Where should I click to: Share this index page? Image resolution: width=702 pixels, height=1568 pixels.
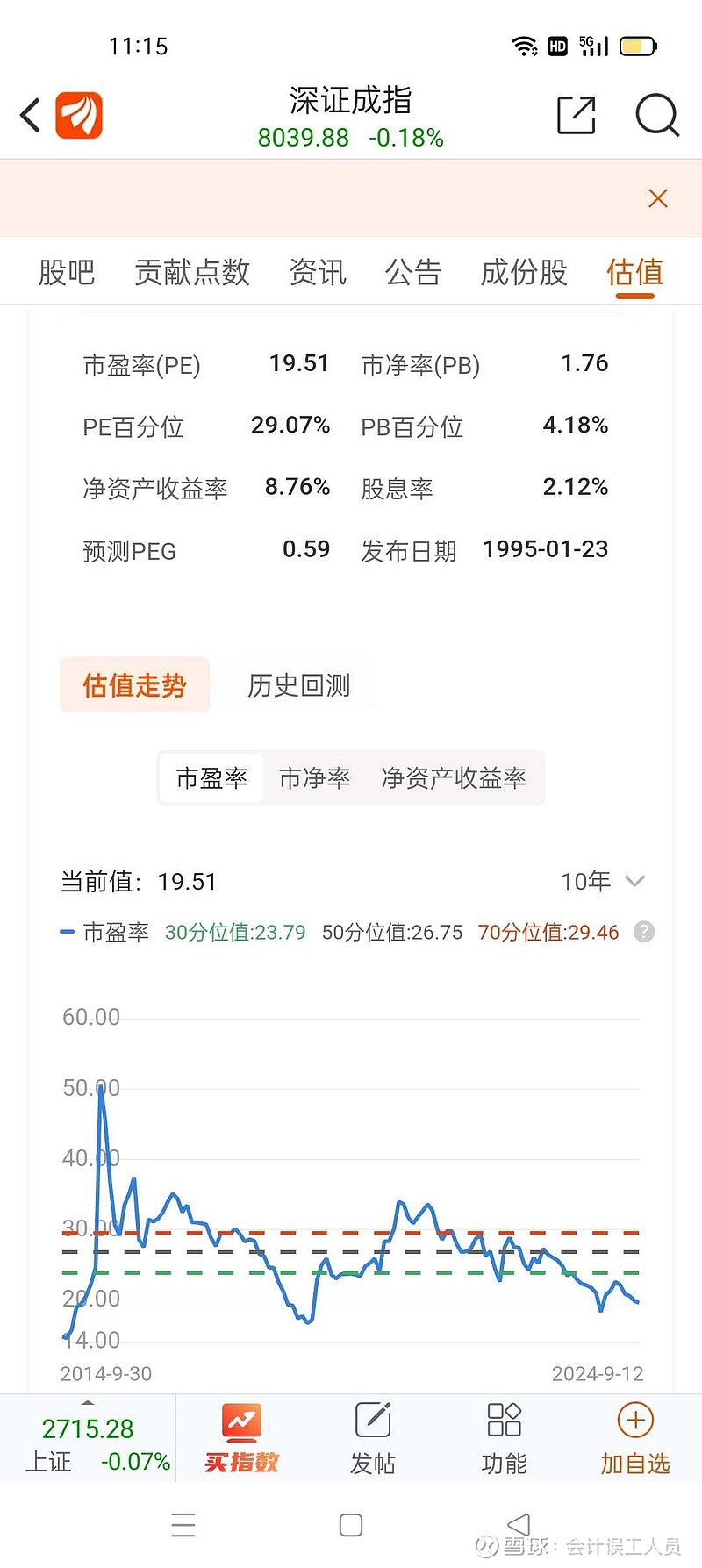(x=577, y=115)
